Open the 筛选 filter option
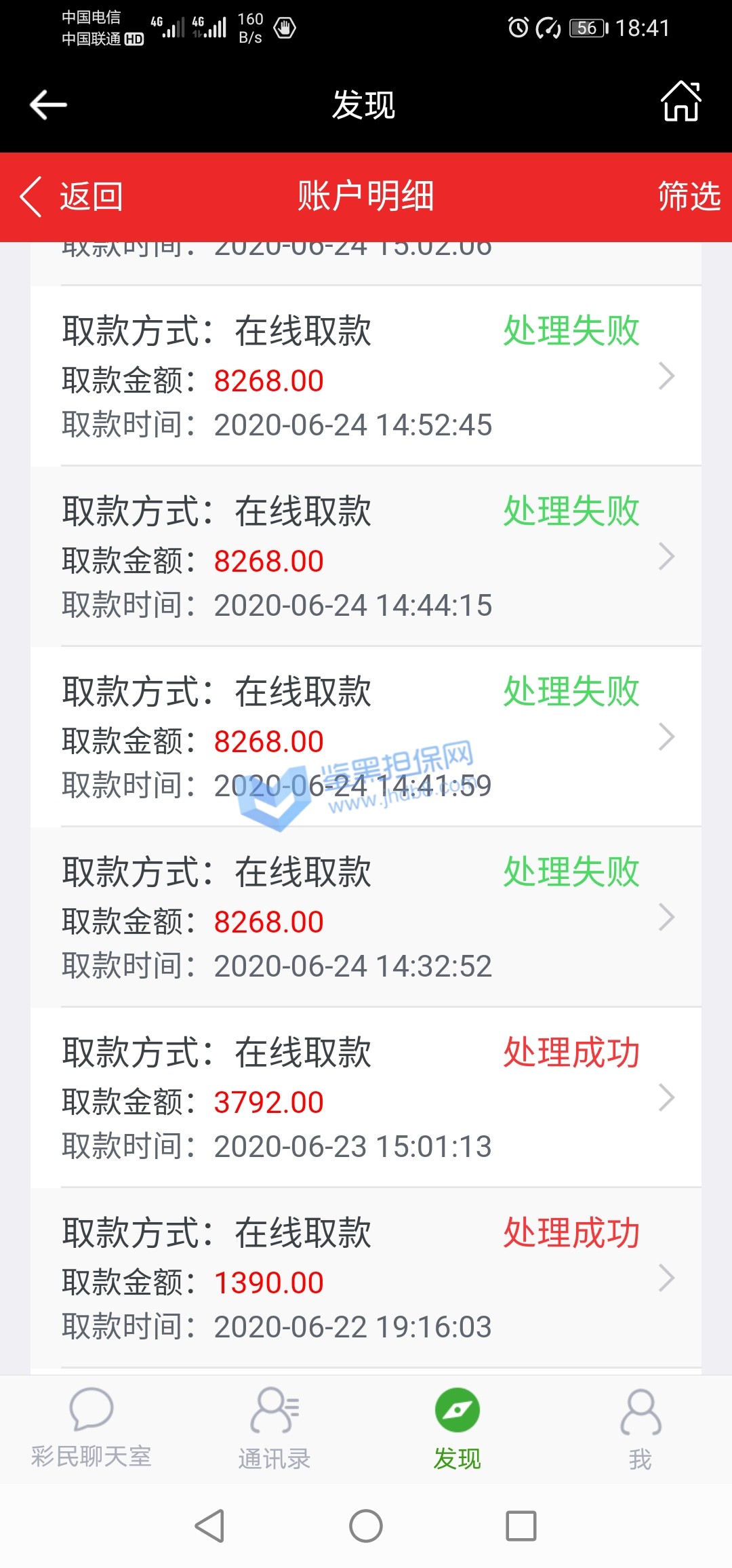The height and width of the screenshot is (1568, 732). [689, 197]
